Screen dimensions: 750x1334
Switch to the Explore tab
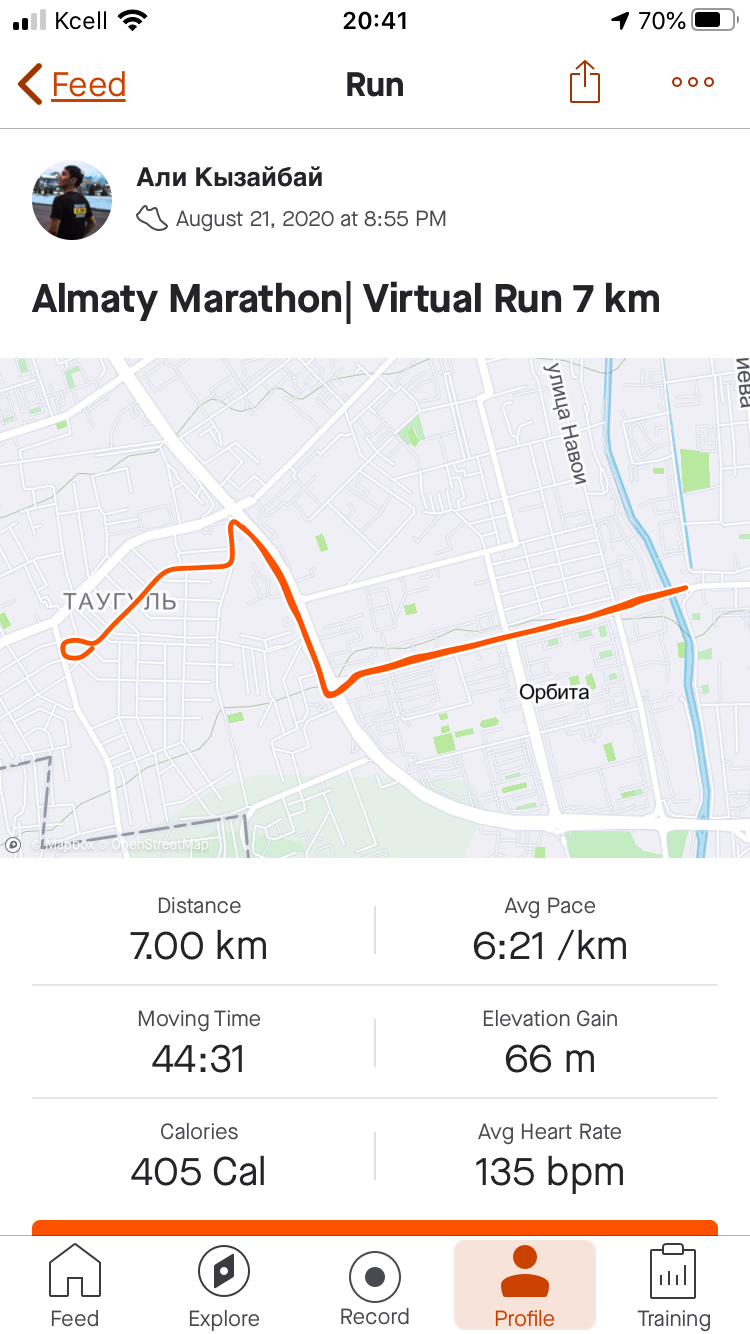tap(224, 1286)
